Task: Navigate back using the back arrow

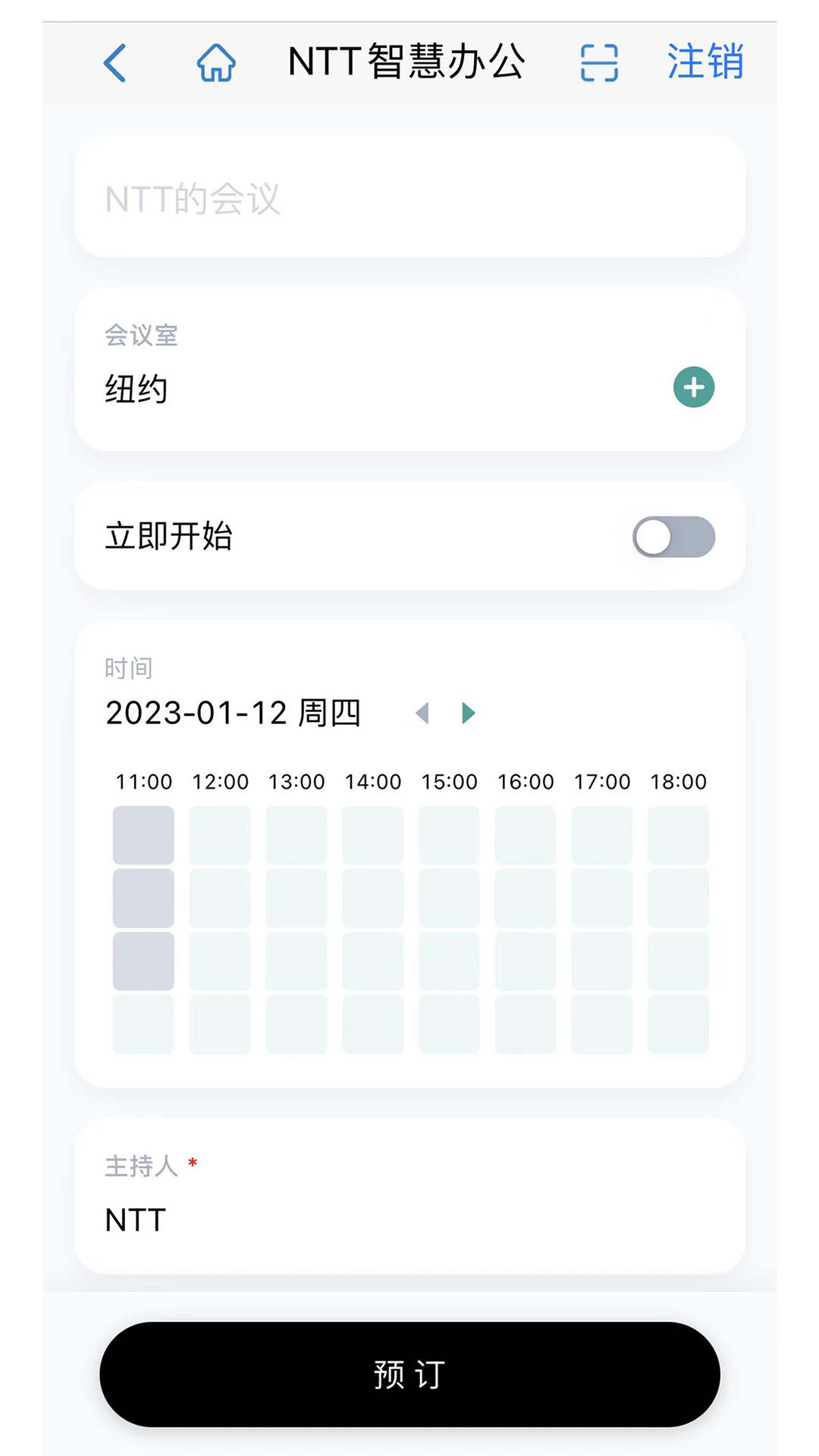Action: [115, 64]
